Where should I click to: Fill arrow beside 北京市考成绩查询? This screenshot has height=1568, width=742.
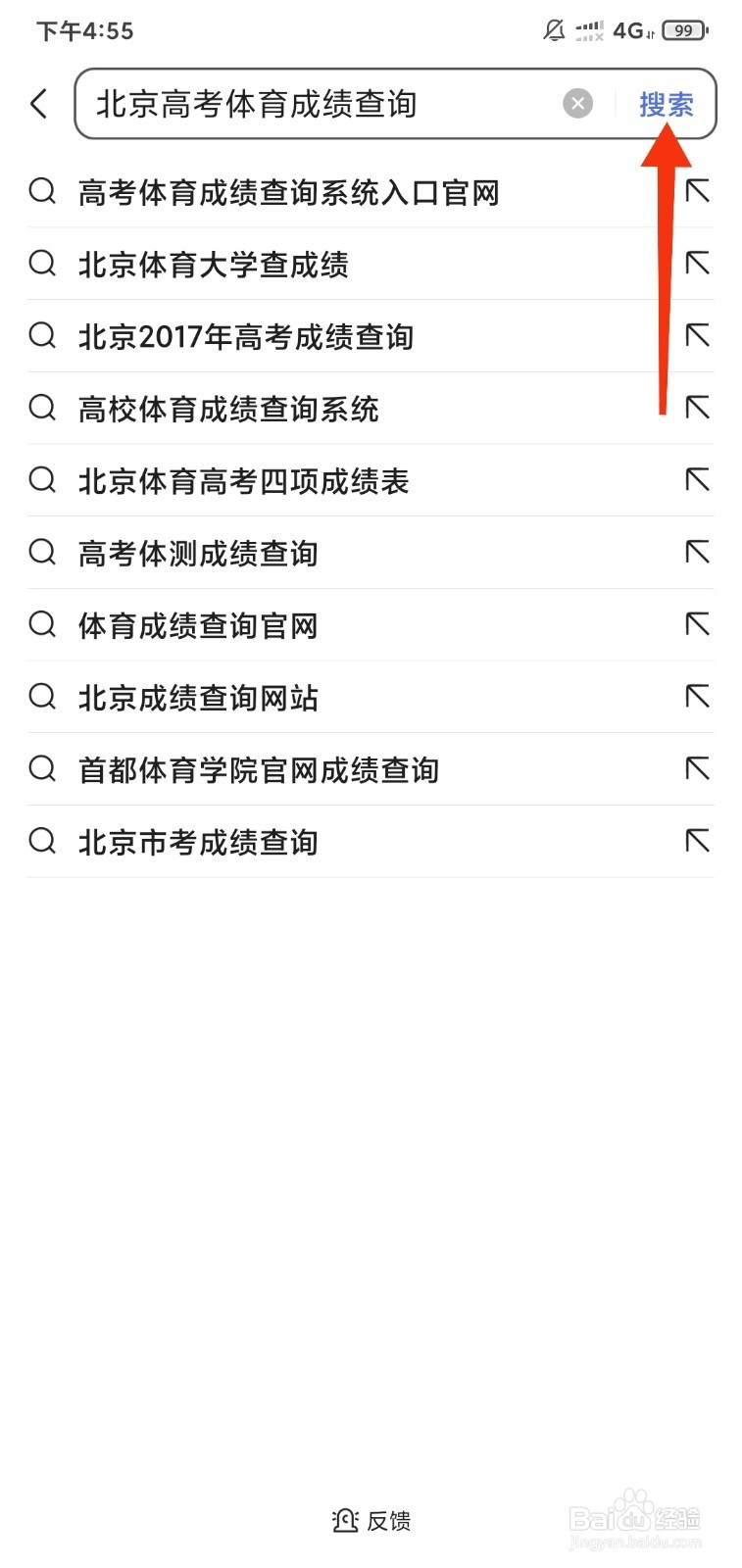click(697, 841)
